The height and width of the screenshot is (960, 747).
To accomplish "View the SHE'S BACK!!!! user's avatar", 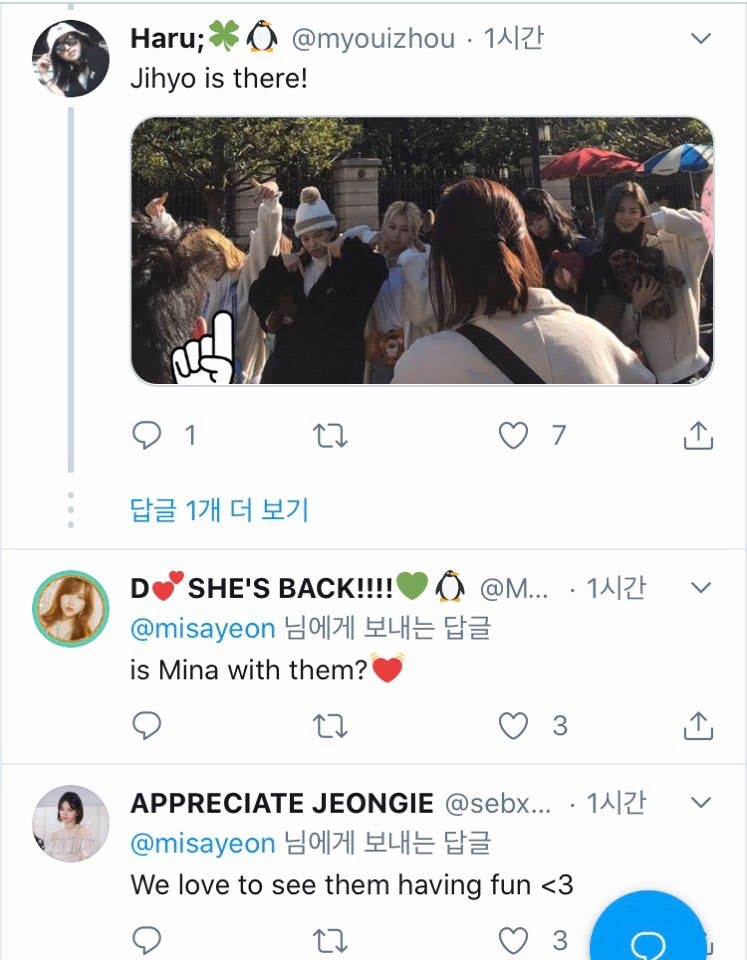I will click(x=71, y=609).
